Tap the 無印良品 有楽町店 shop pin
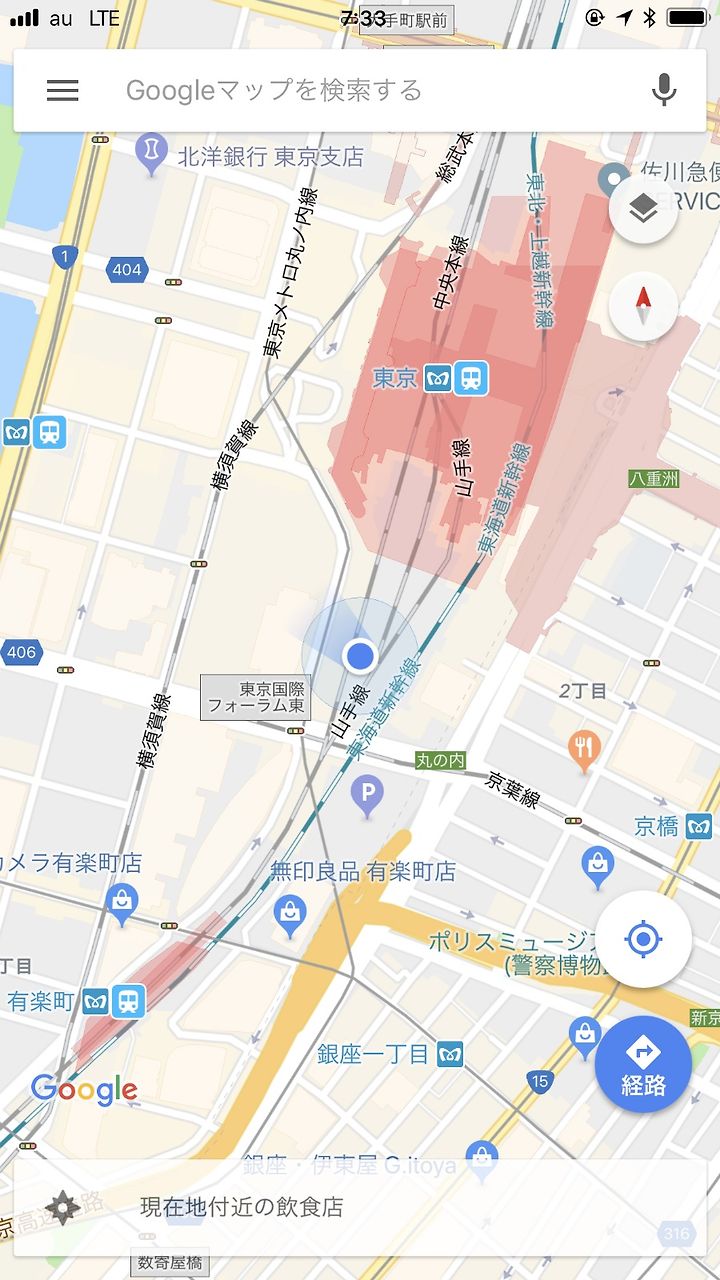720x1280 pixels. (x=290, y=914)
